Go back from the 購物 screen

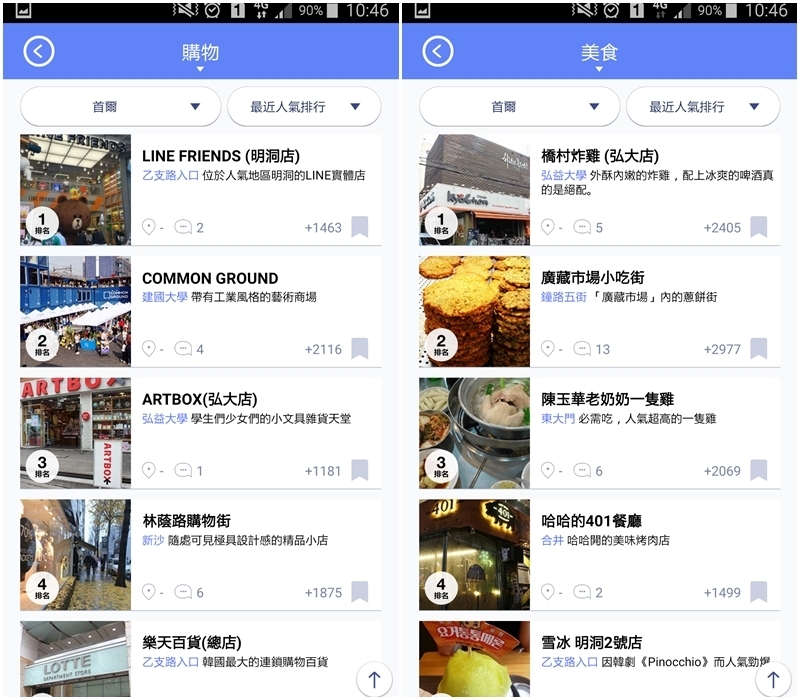tap(39, 52)
